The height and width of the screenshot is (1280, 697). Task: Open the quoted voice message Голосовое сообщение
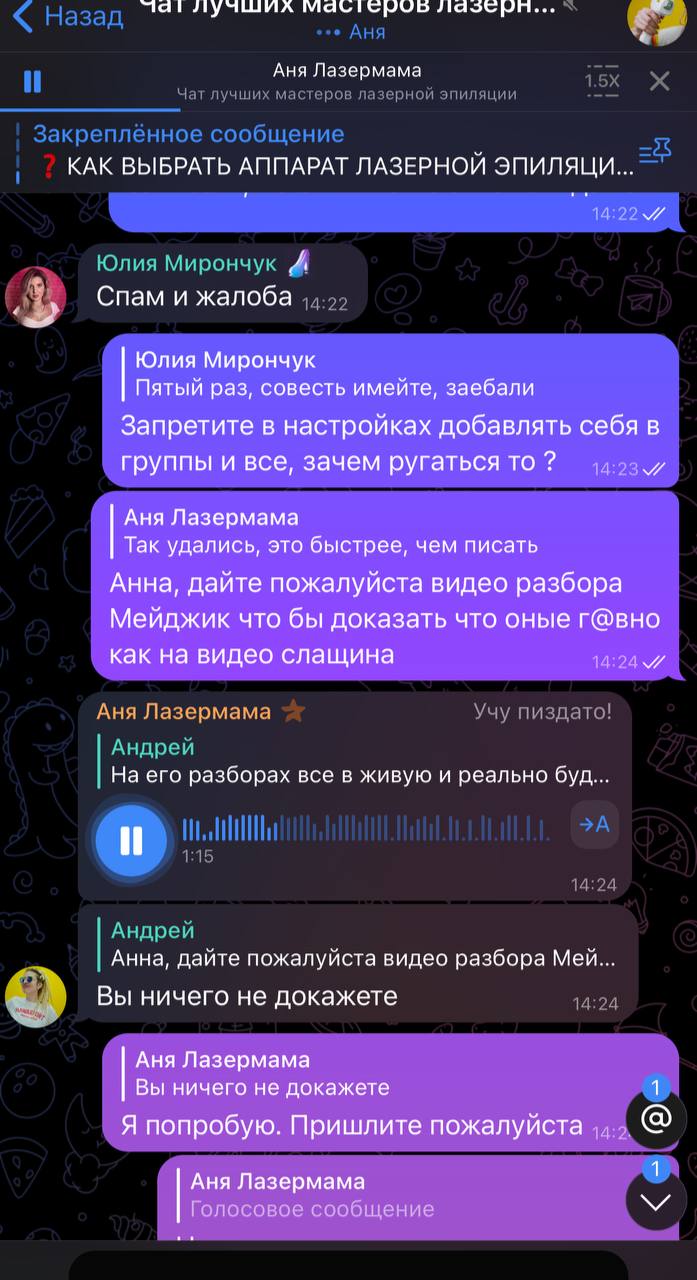[312, 1195]
